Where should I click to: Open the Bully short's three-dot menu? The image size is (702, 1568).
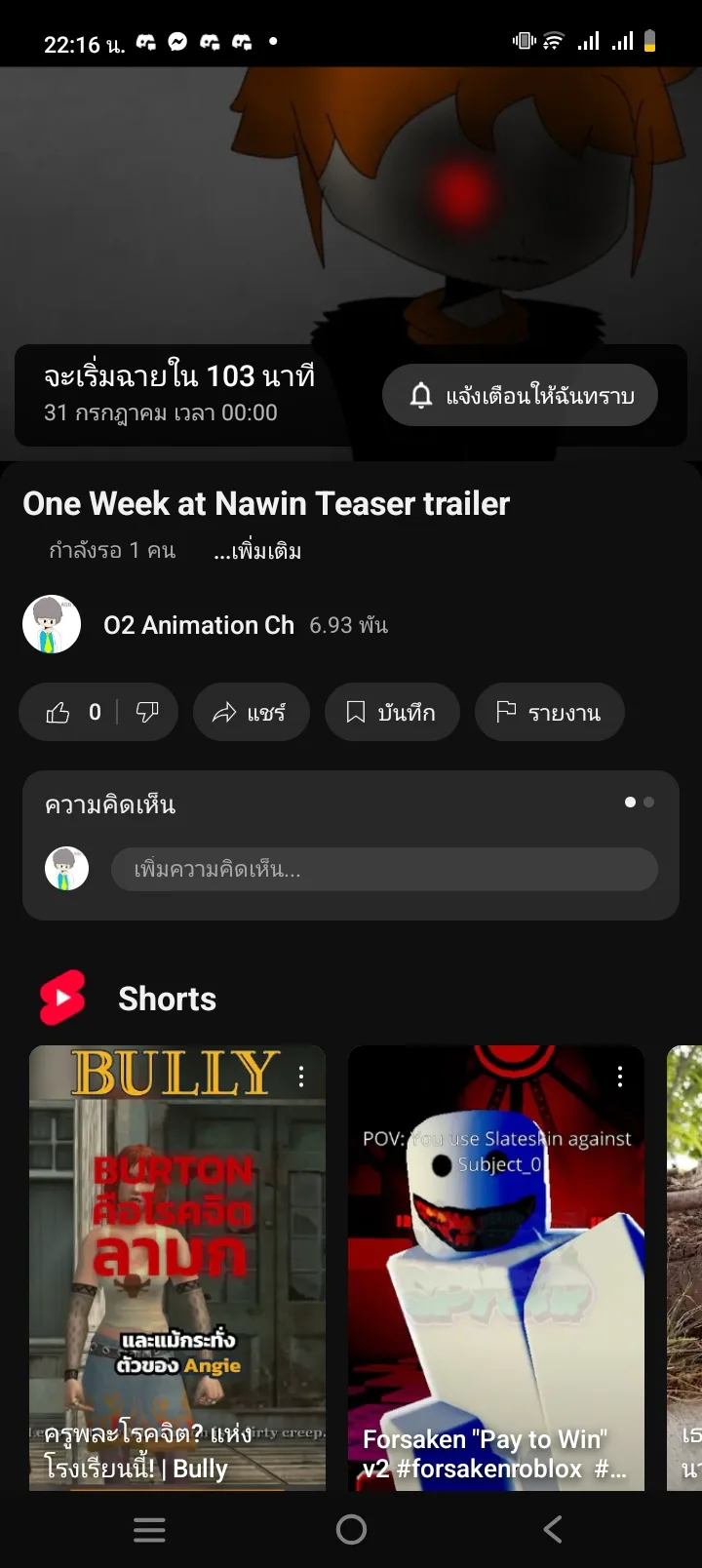301,1076
